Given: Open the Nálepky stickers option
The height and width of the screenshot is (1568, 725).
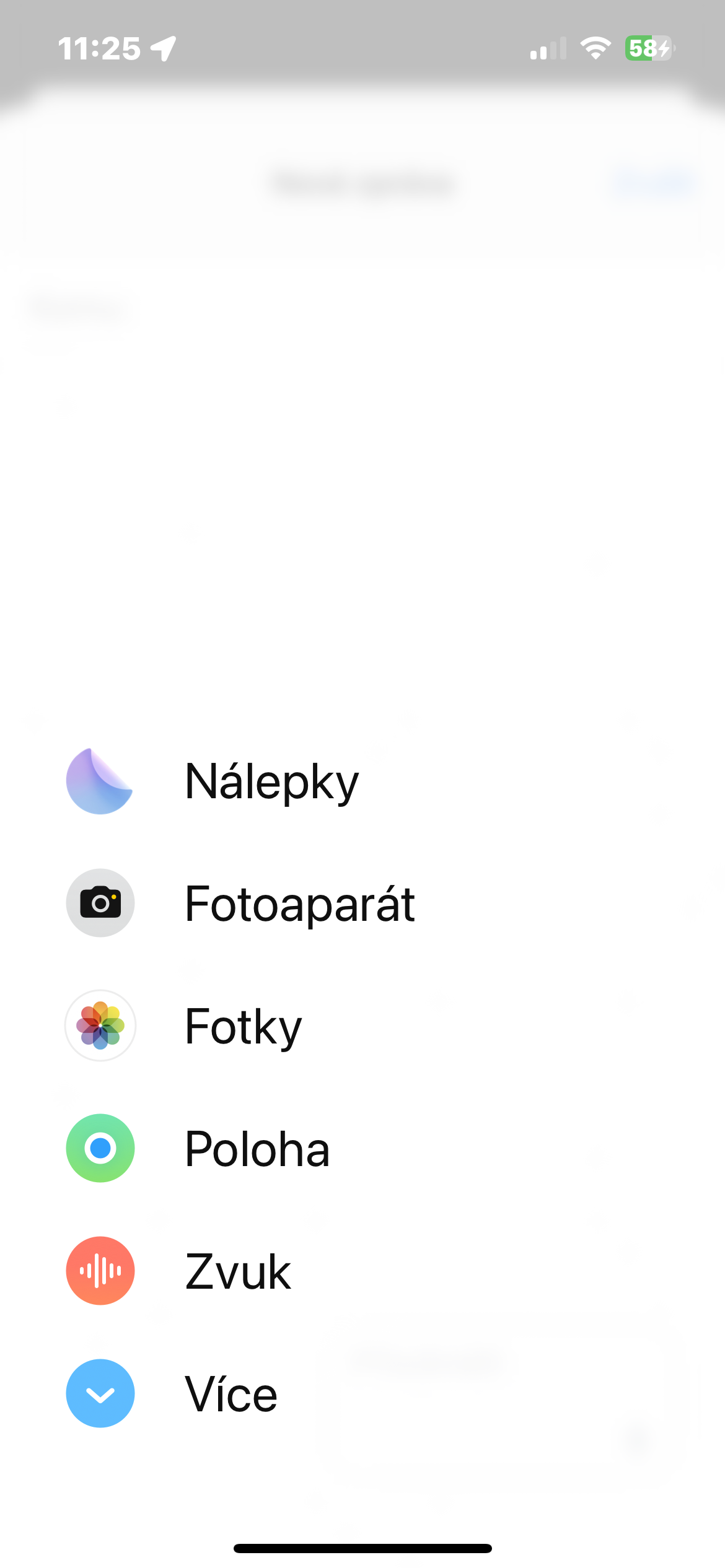Looking at the screenshot, I should [x=211, y=782].
